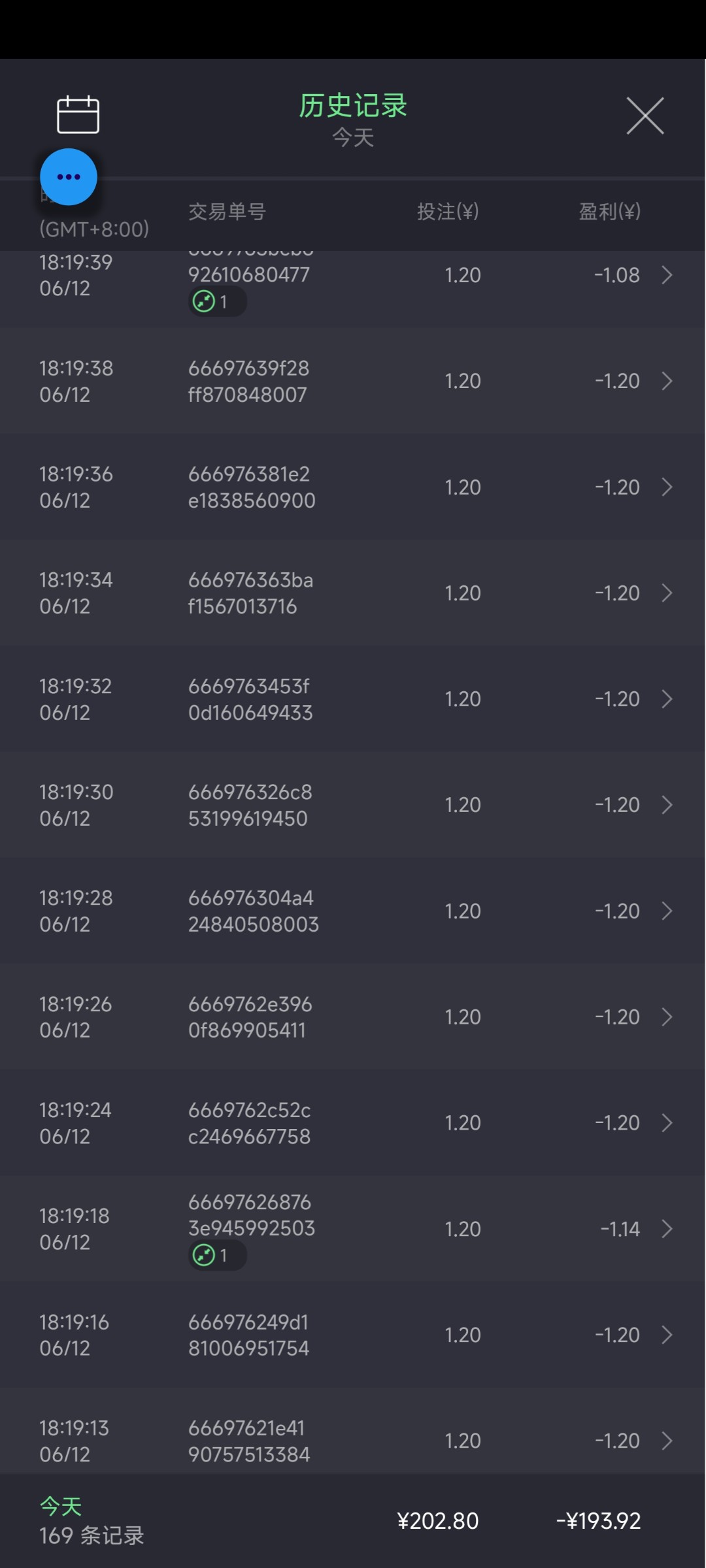Image resolution: width=706 pixels, height=1568 pixels.
Task: Close the 历史记录 history screen
Action: coord(645,115)
